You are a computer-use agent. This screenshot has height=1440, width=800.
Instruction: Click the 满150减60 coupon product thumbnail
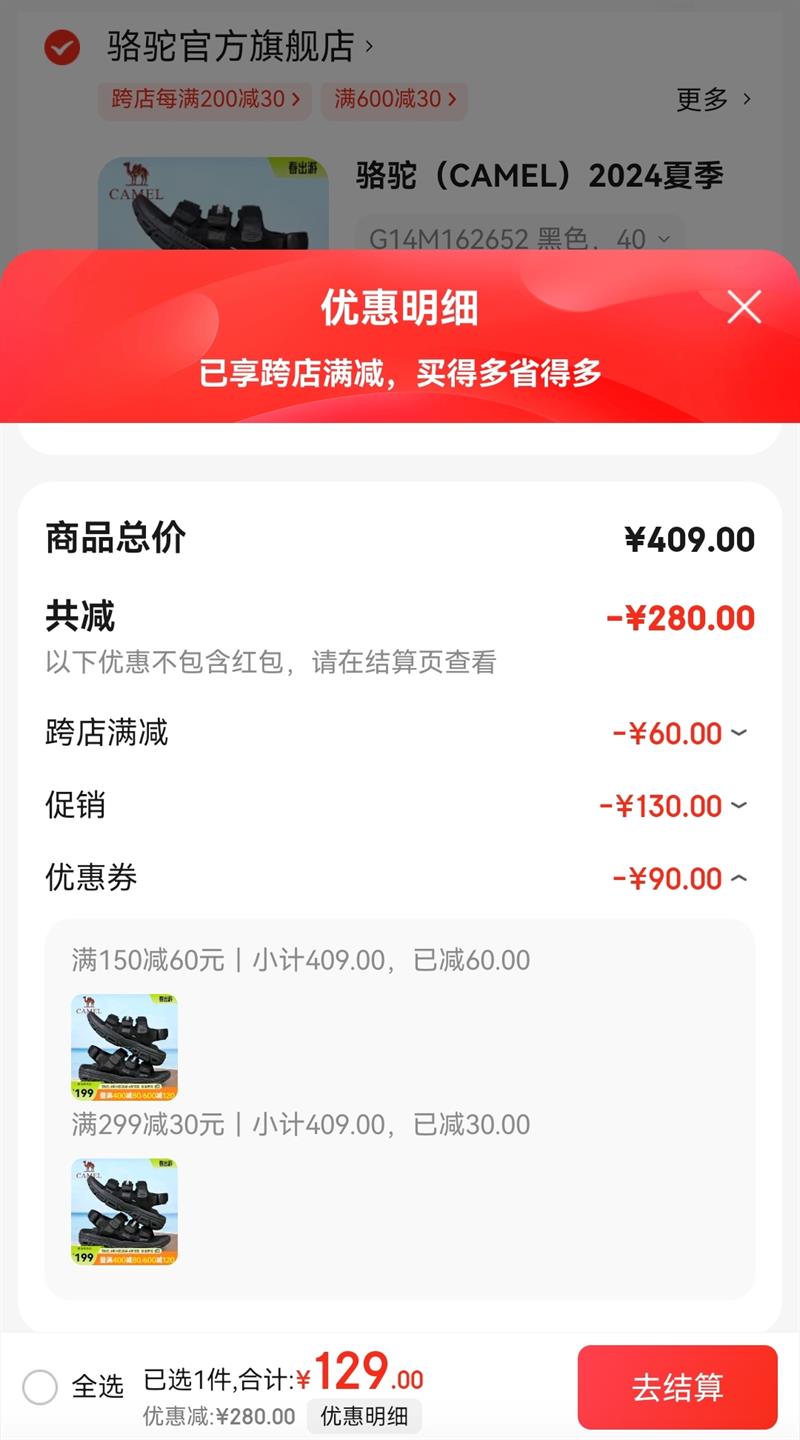point(123,1046)
